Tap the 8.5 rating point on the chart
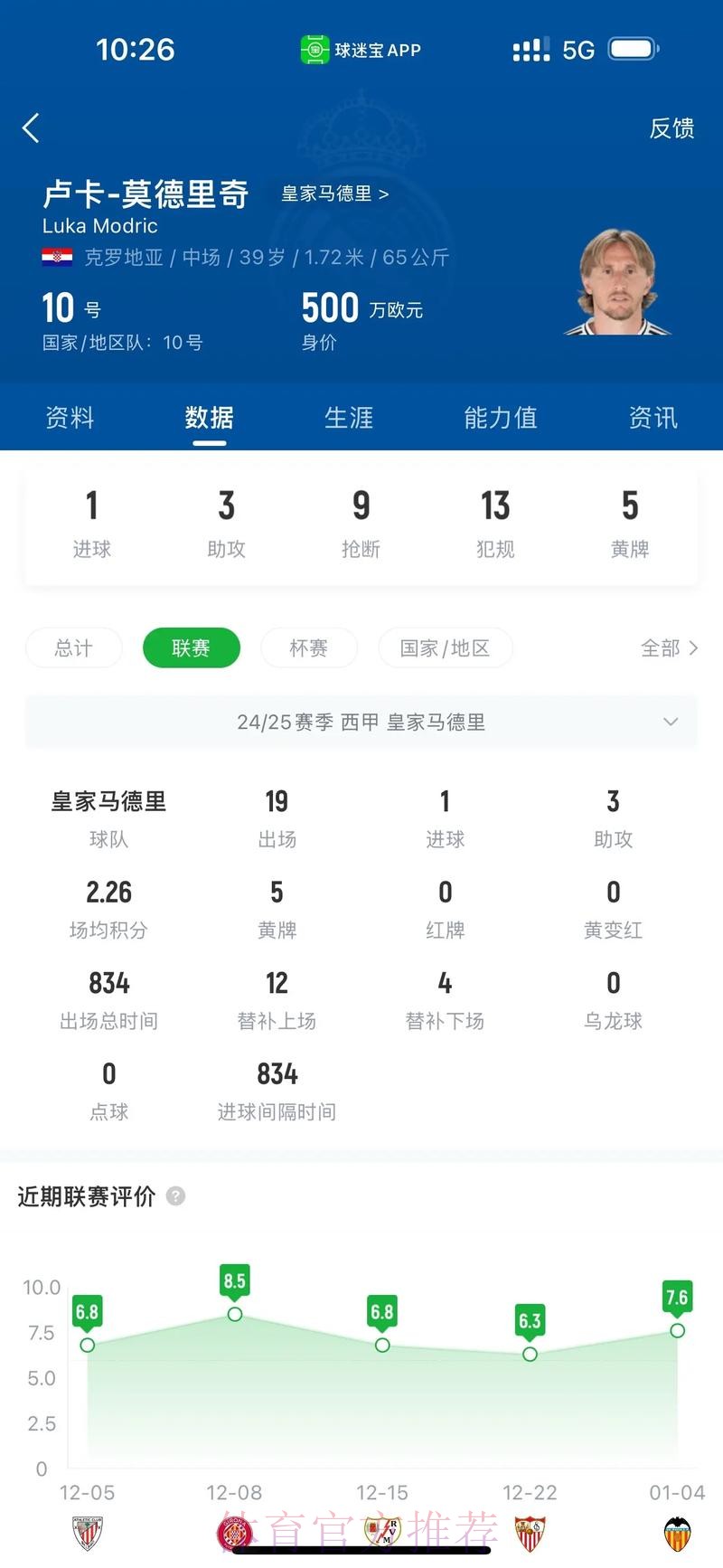This screenshot has height=1568, width=723. tap(234, 1311)
